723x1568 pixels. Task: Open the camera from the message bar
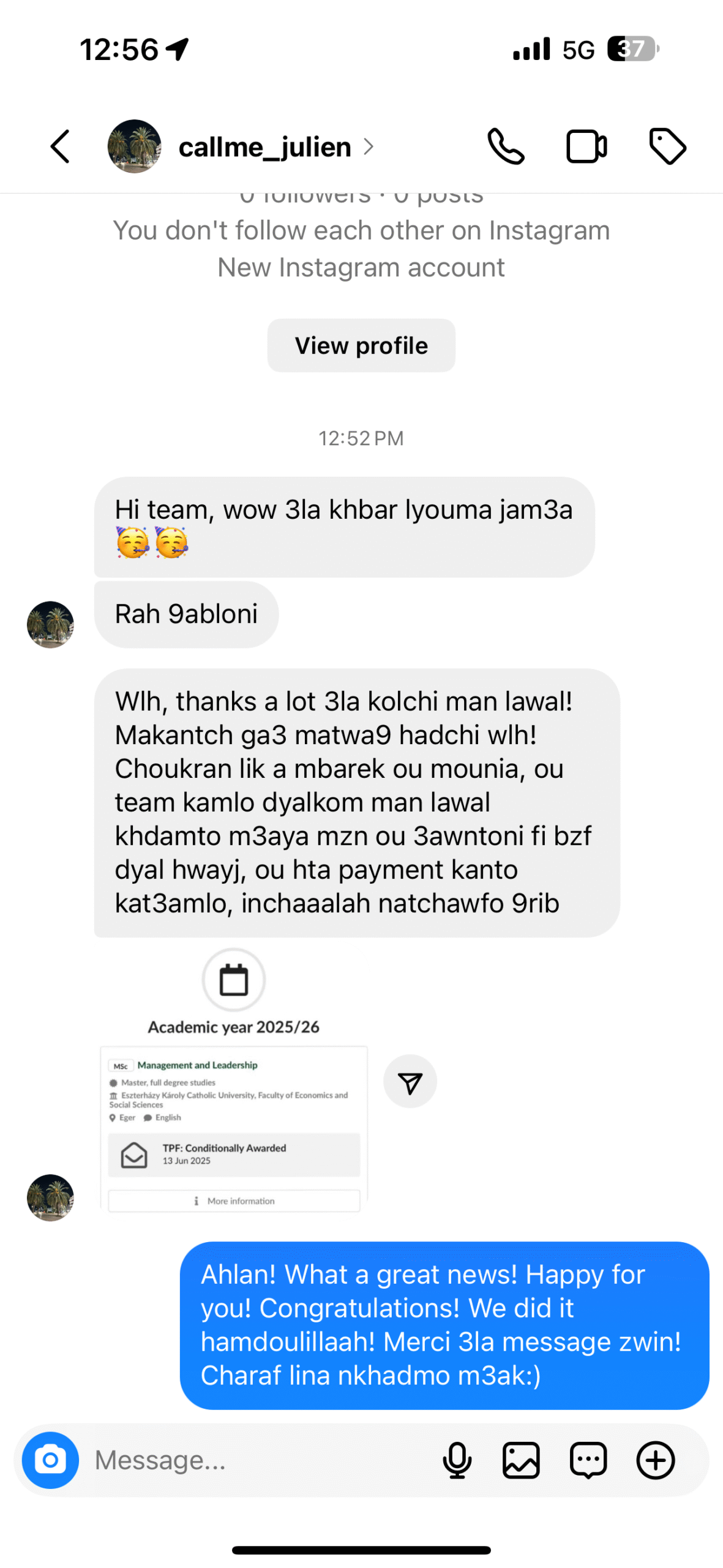pos(50,1460)
